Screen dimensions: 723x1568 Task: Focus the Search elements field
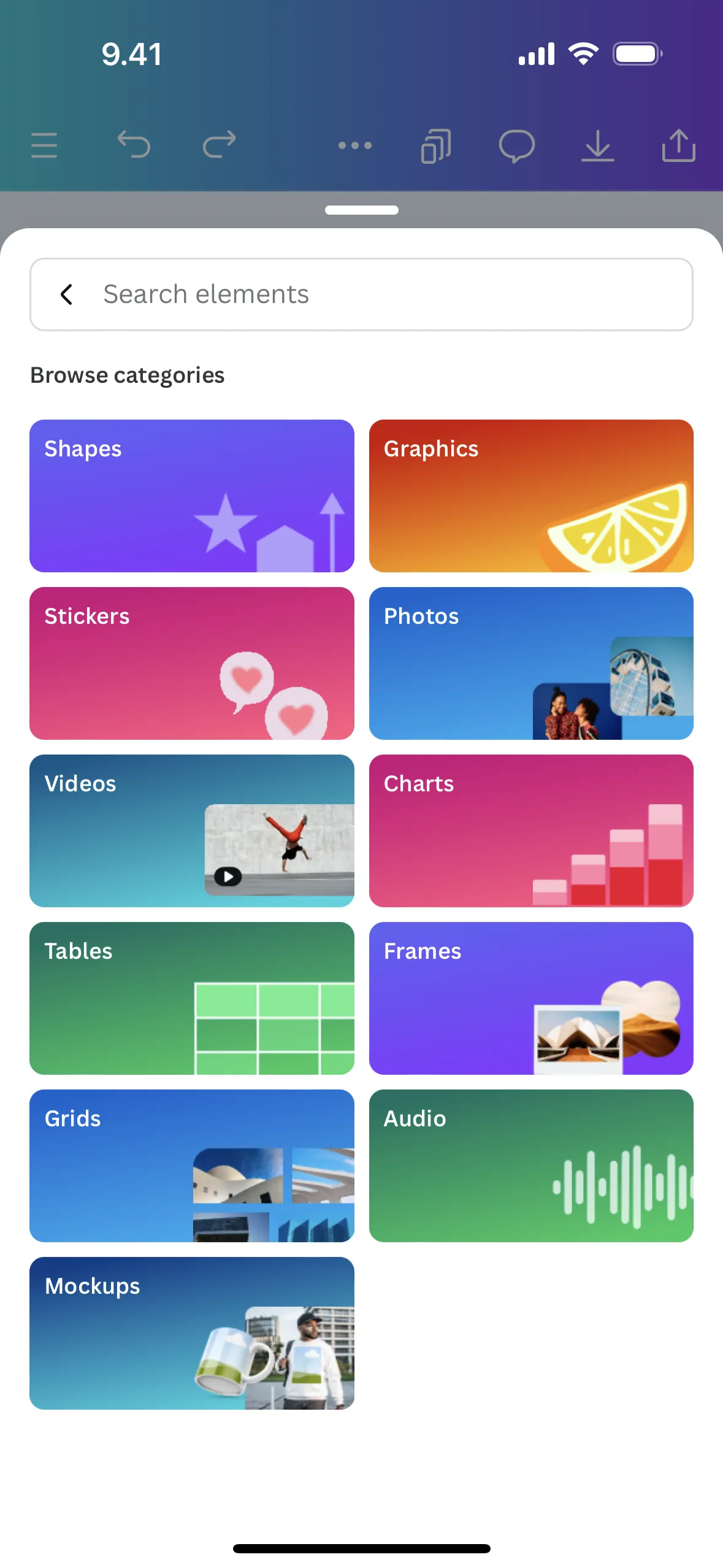click(x=392, y=294)
